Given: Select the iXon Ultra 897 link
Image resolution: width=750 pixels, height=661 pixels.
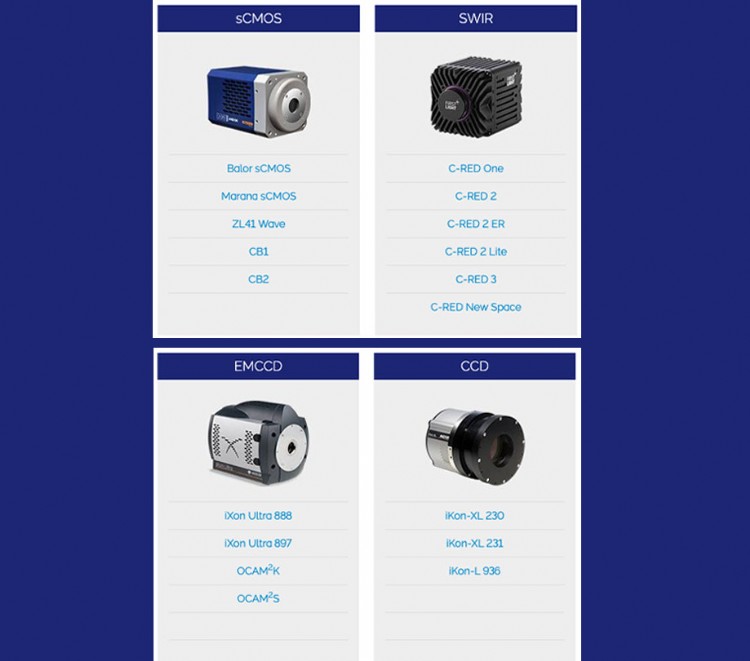Looking at the screenshot, I should (x=258, y=543).
